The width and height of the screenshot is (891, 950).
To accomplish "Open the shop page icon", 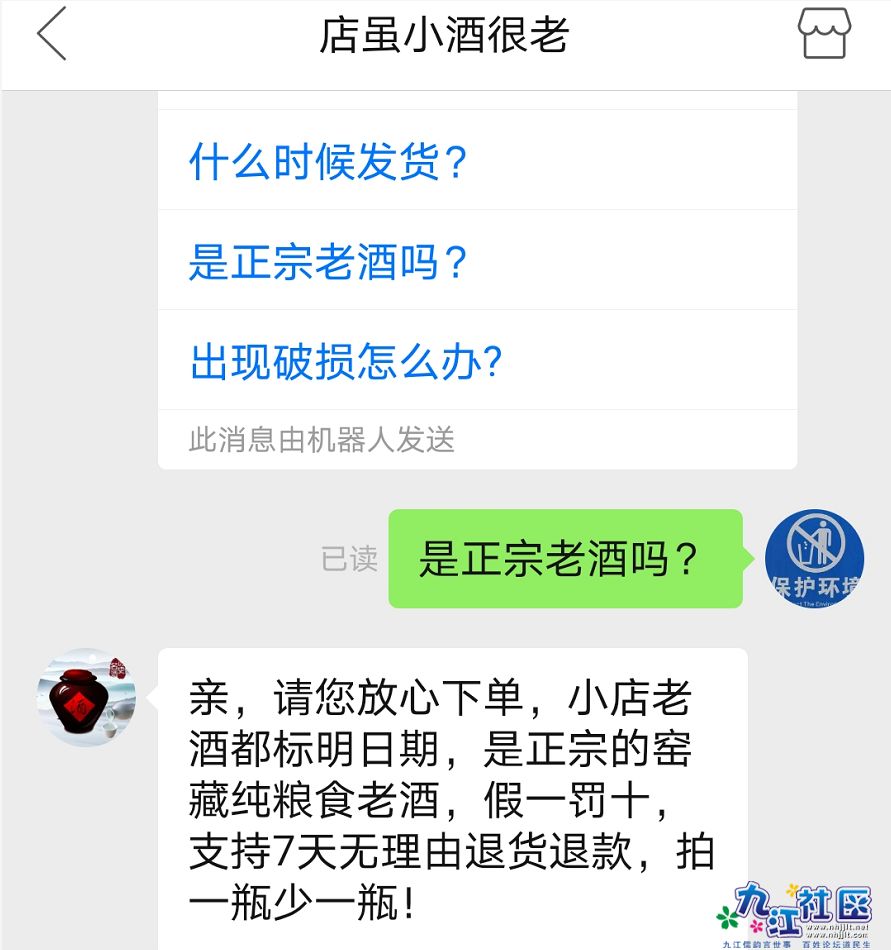I will tap(823, 35).
